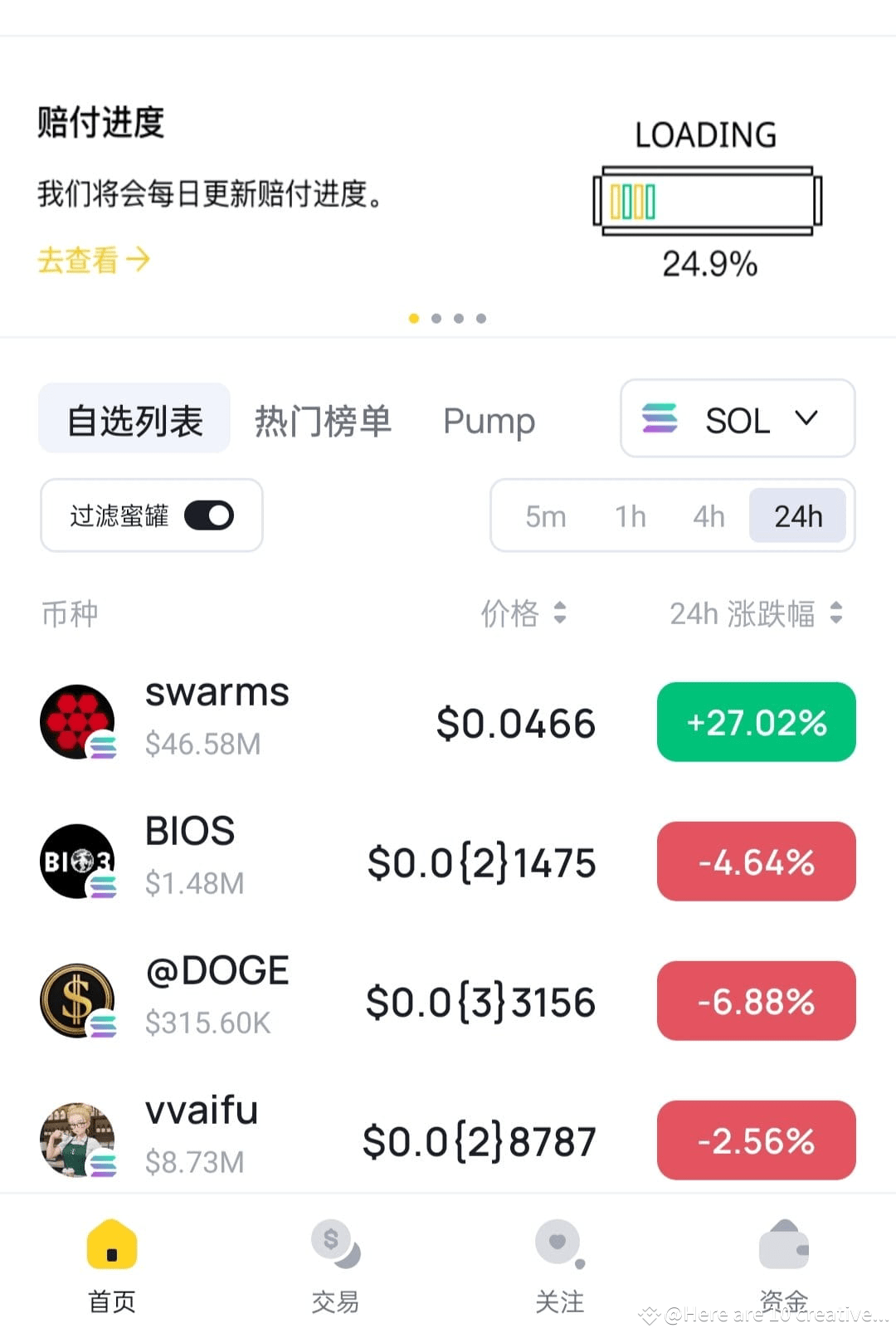Screen dimensions: 896x1333
Task: Click the BIOS token logo
Action: click(x=79, y=860)
